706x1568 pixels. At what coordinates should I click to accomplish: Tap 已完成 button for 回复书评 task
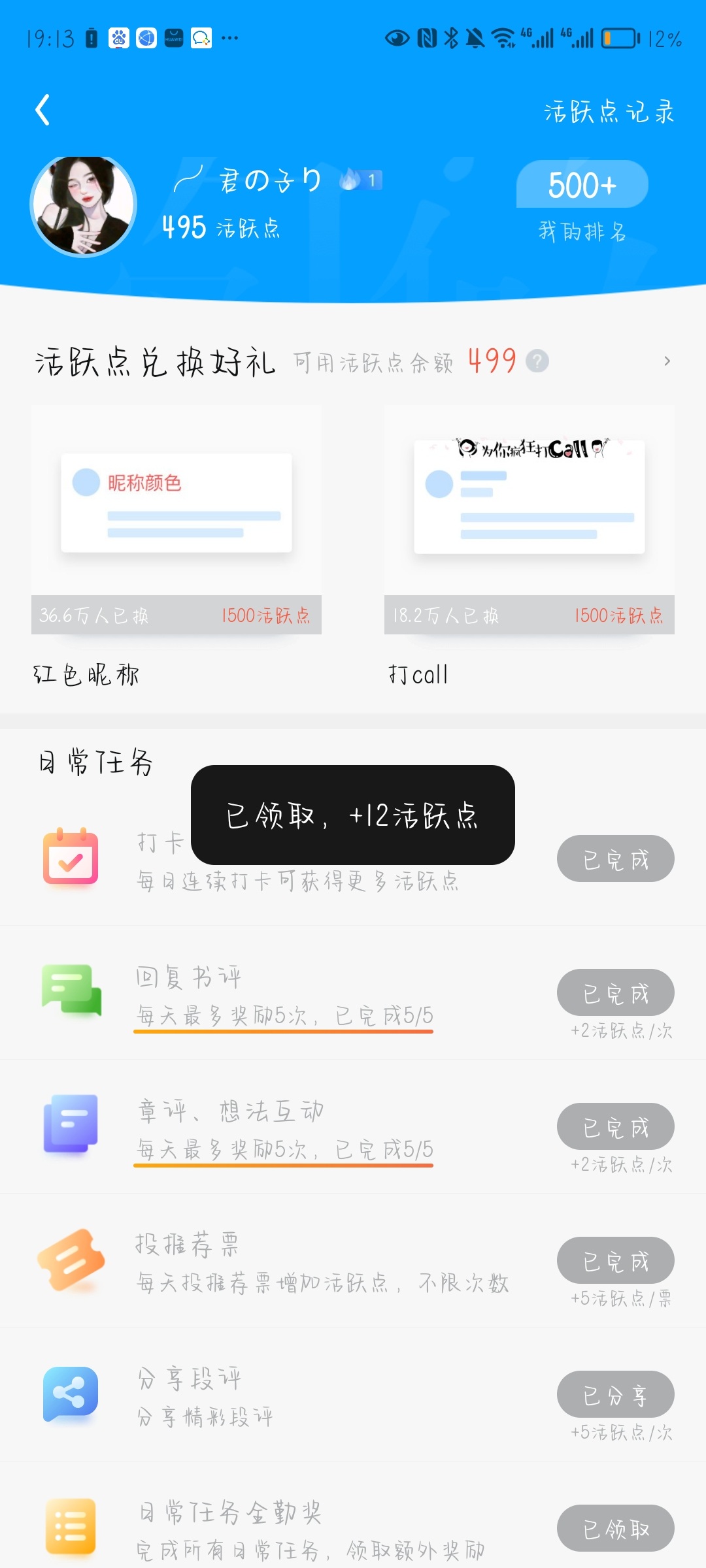coord(615,992)
